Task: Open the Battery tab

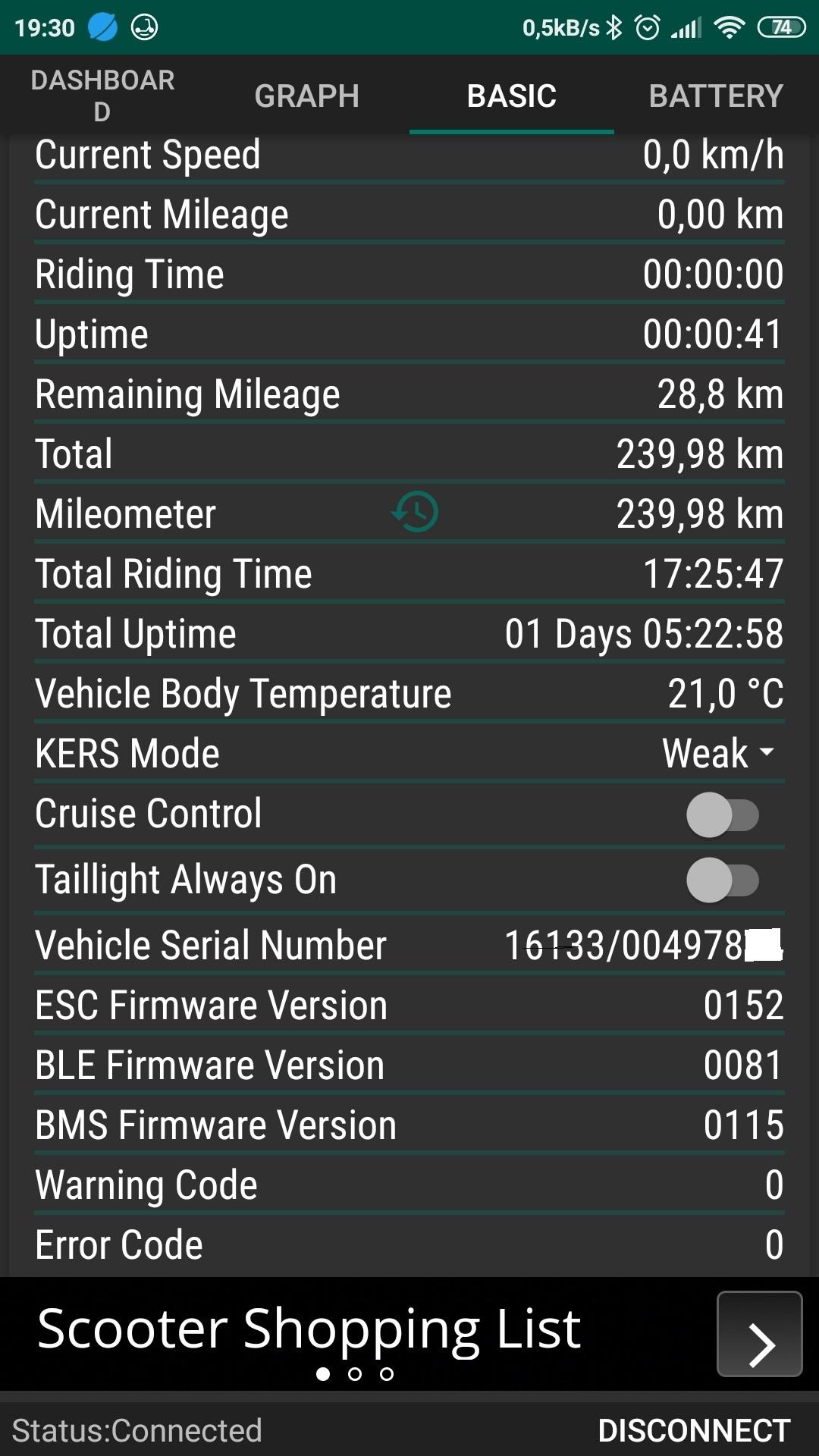Action: coord(716,96)
